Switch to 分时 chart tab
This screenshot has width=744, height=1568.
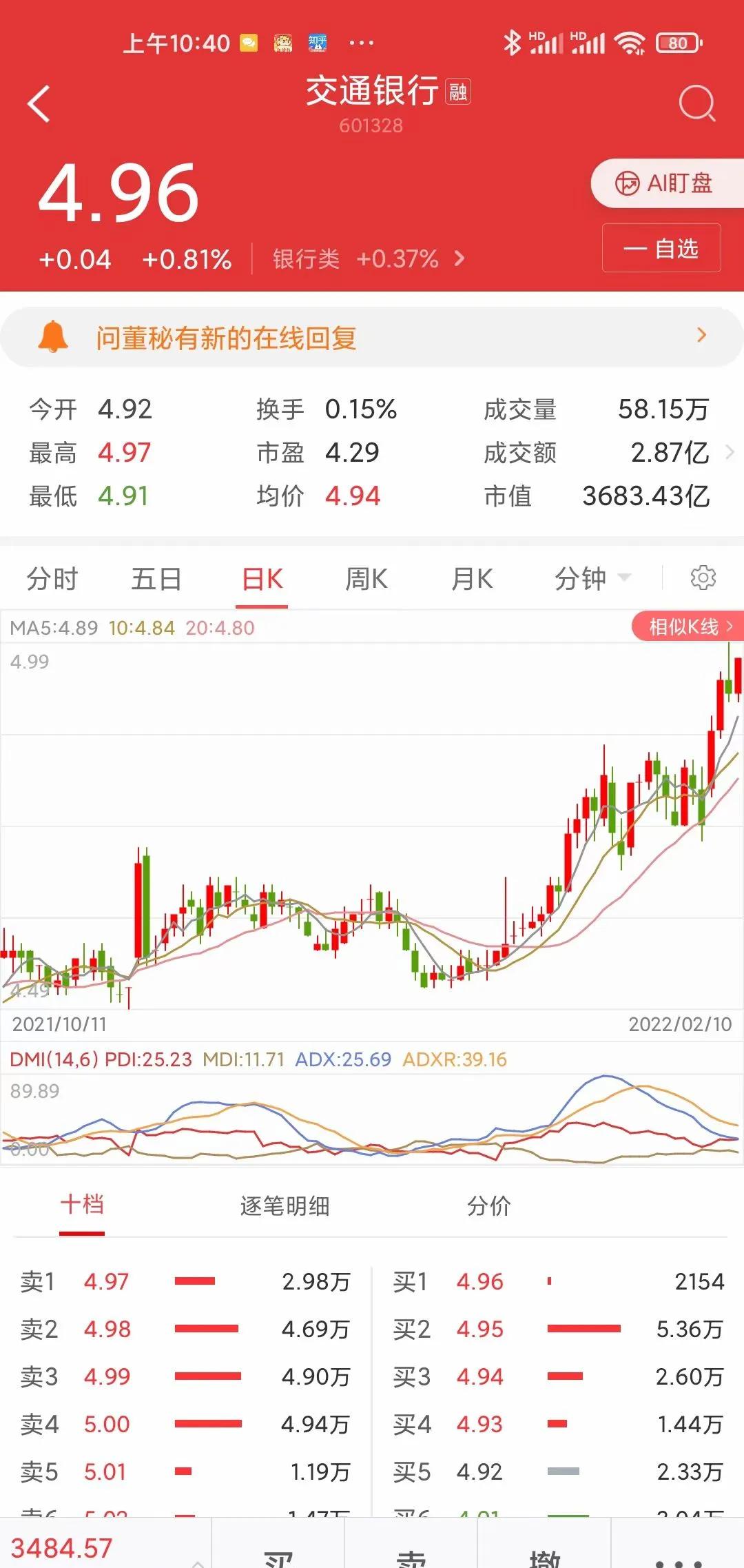pos(52,579)
